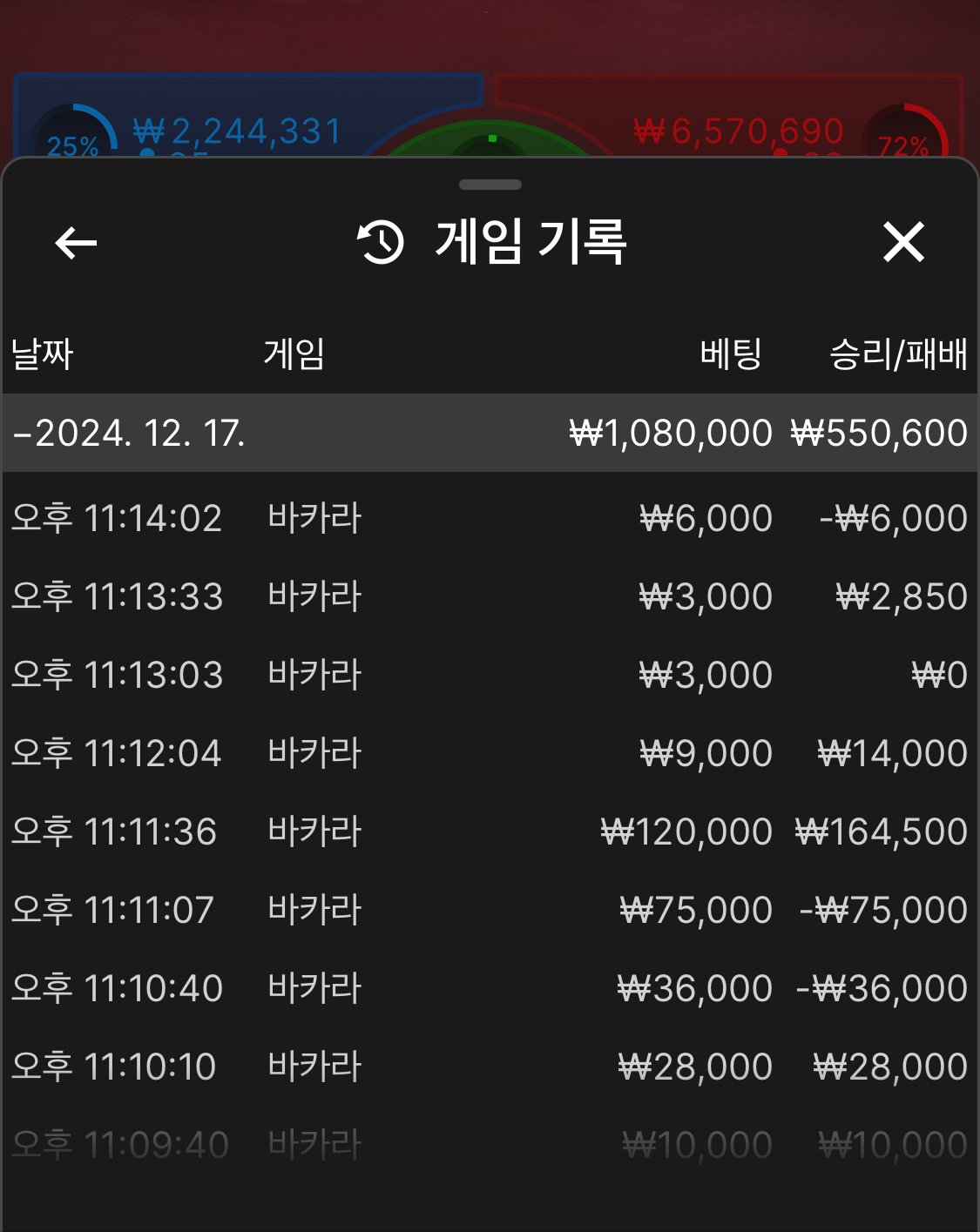Open the 오후 11:09:40 baccarat record

tap(490, 1144)
